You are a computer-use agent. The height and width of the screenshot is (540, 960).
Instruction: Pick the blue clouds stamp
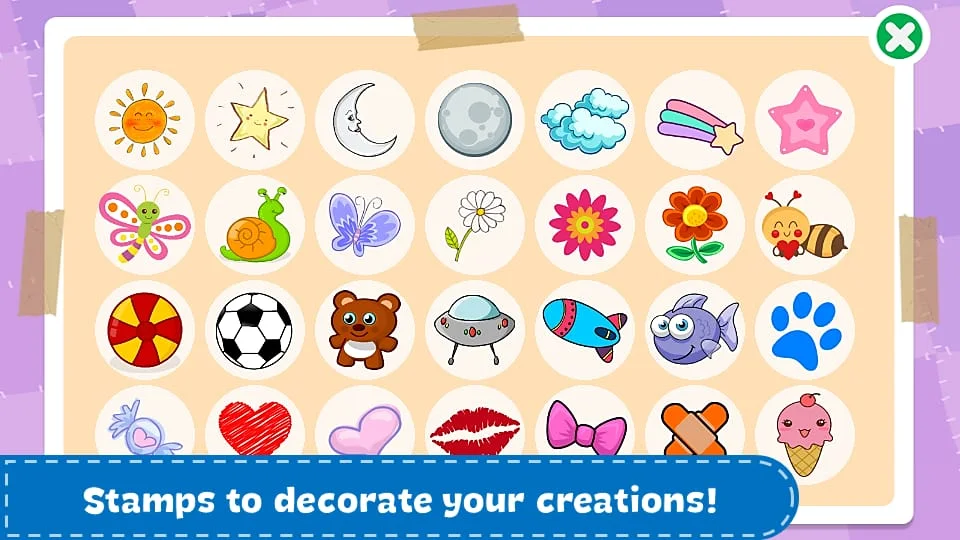pyautogui.click(x=584, y=119)
